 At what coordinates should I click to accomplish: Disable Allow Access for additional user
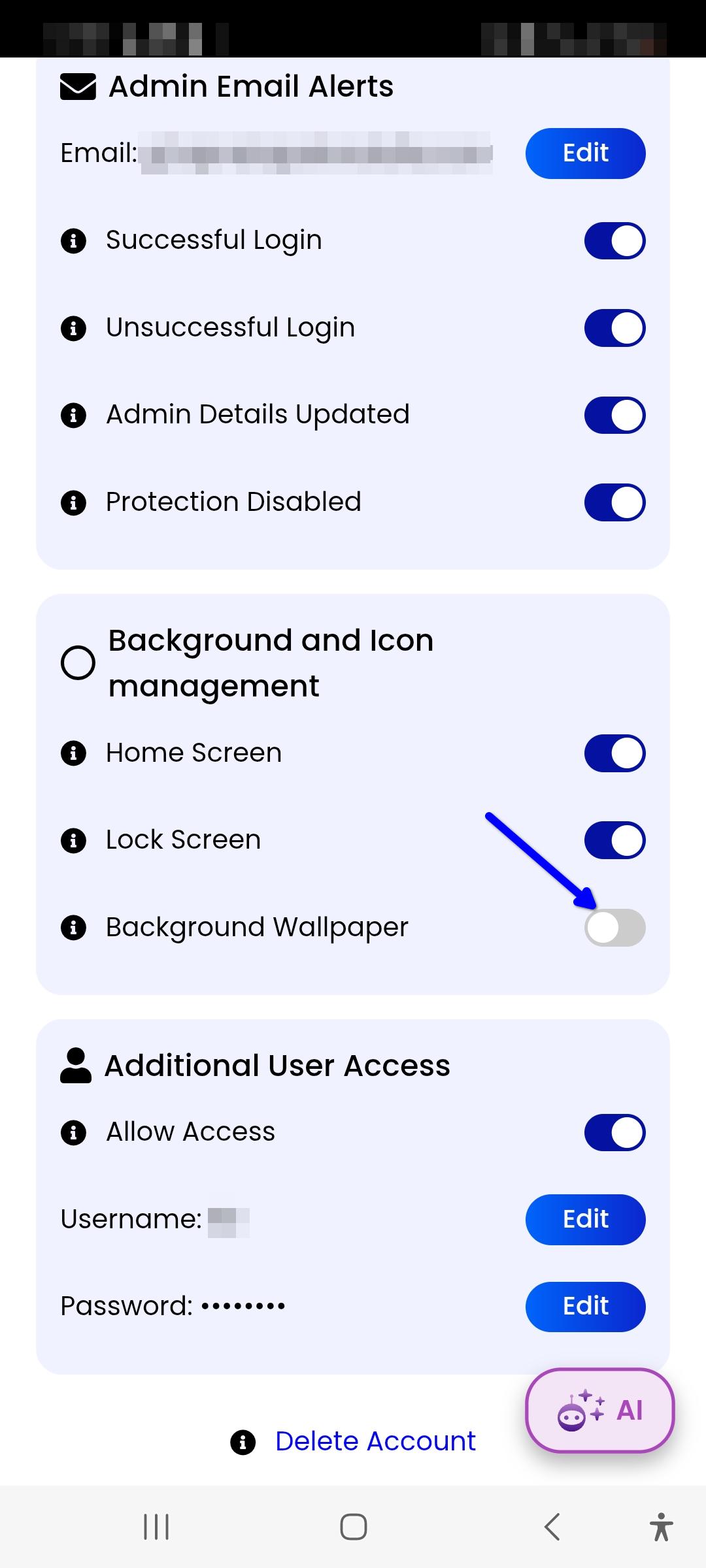(x=614, y=1132)
